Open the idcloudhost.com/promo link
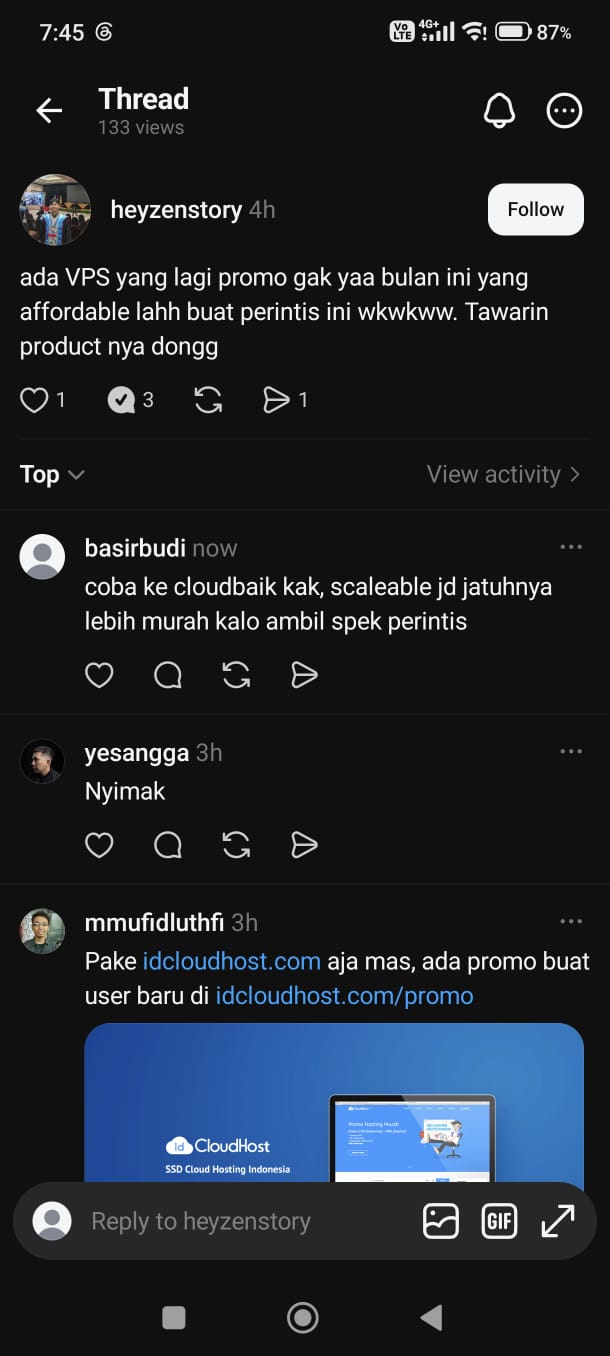This screenshot has width=610, height=1356. (x=344, y=996)
